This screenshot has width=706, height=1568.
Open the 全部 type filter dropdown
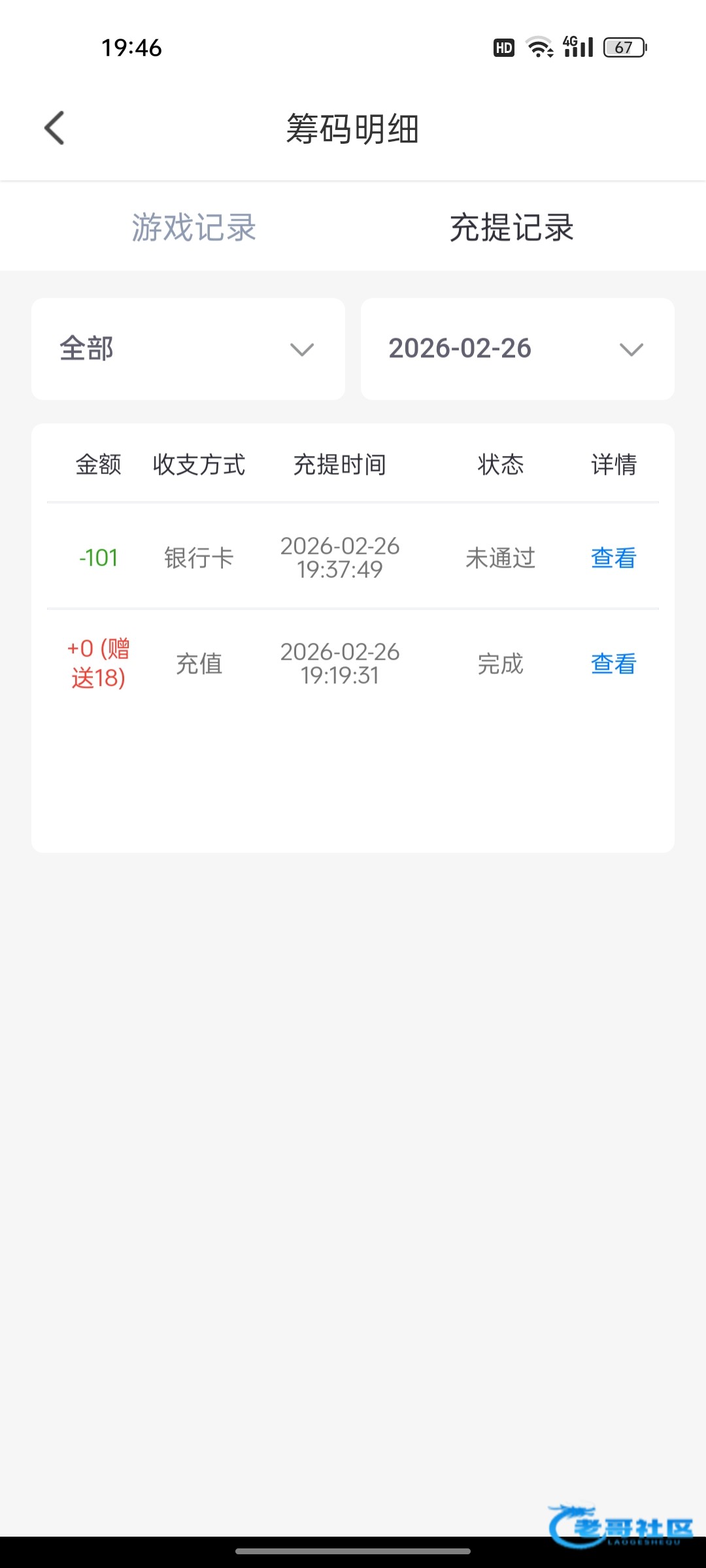click(x=188, y=349)
